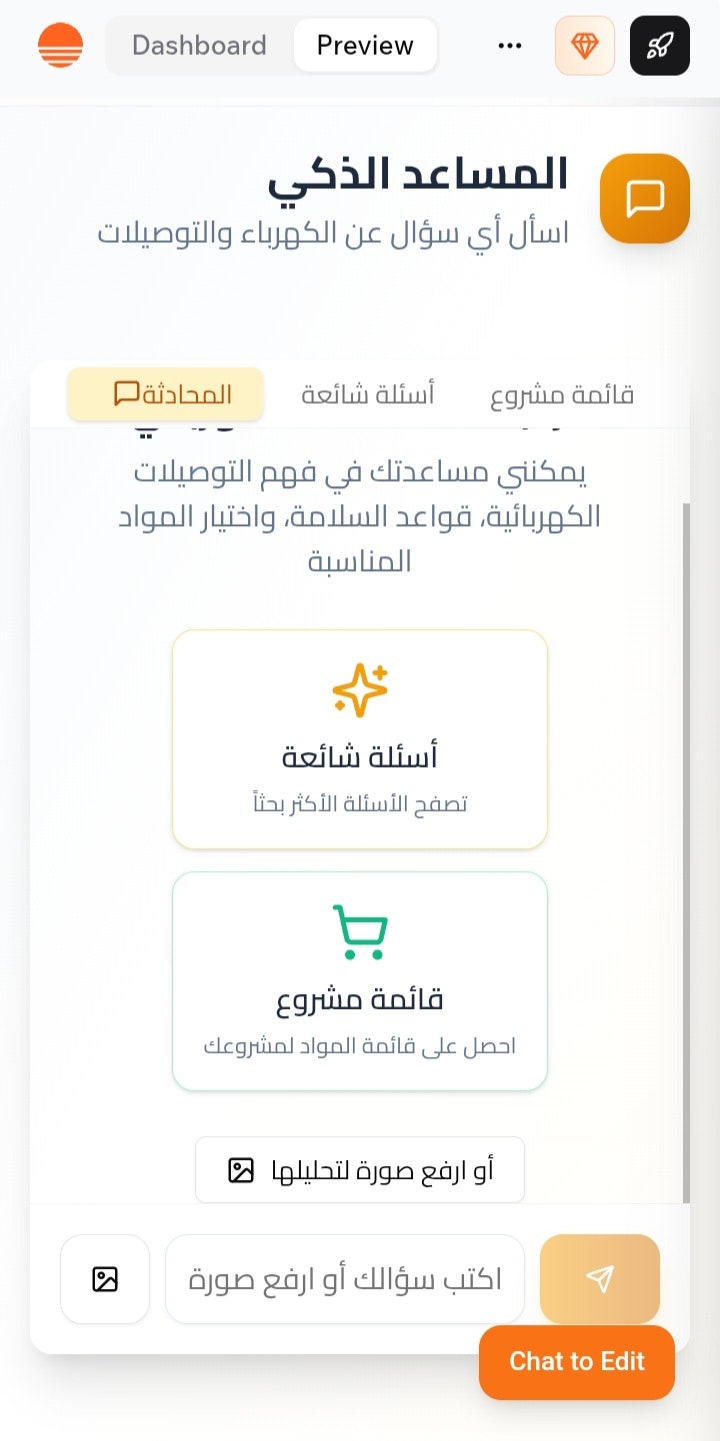Click the image icon beside the message input

104,1278
